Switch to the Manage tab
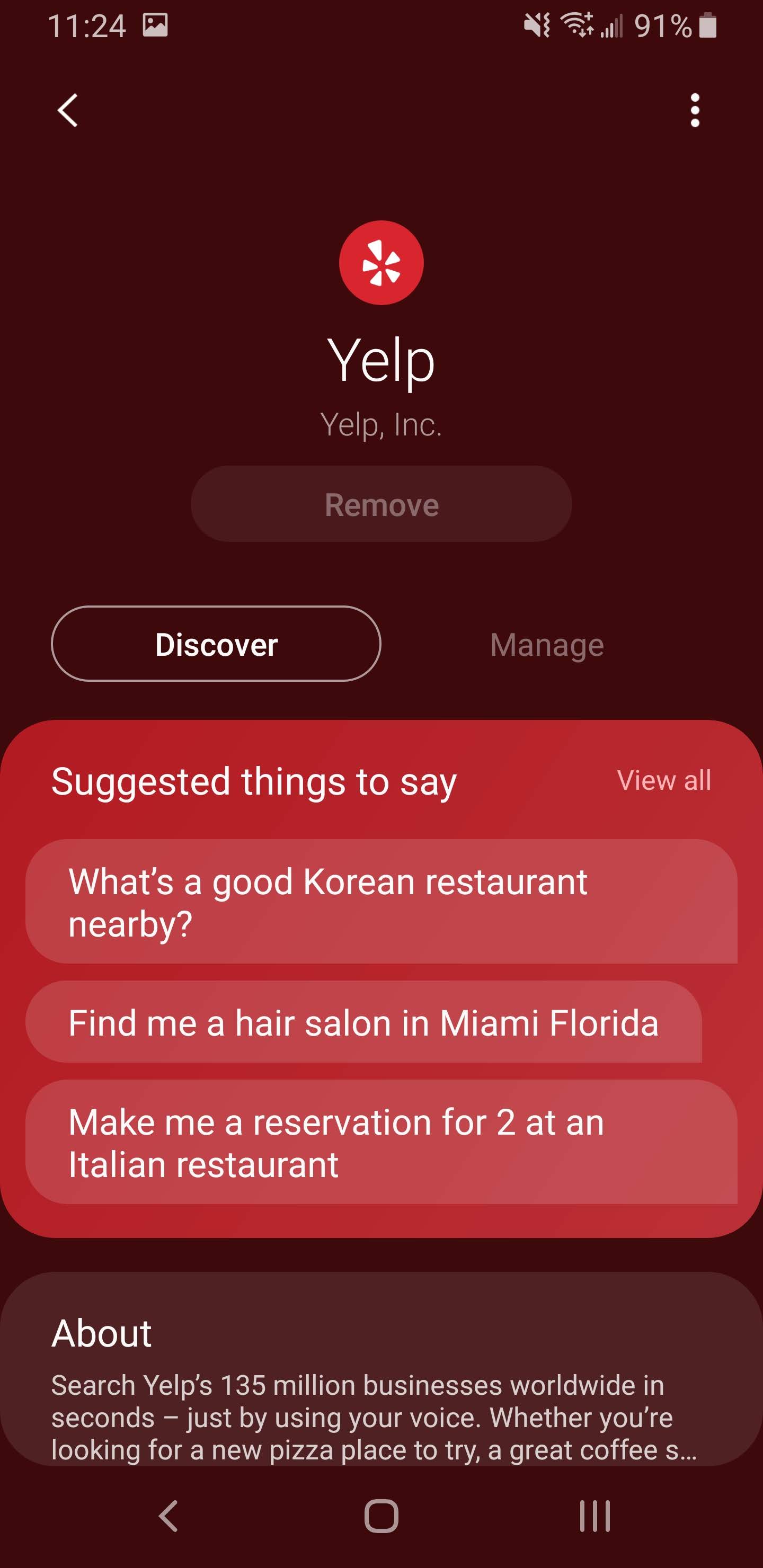 (547, 645)
